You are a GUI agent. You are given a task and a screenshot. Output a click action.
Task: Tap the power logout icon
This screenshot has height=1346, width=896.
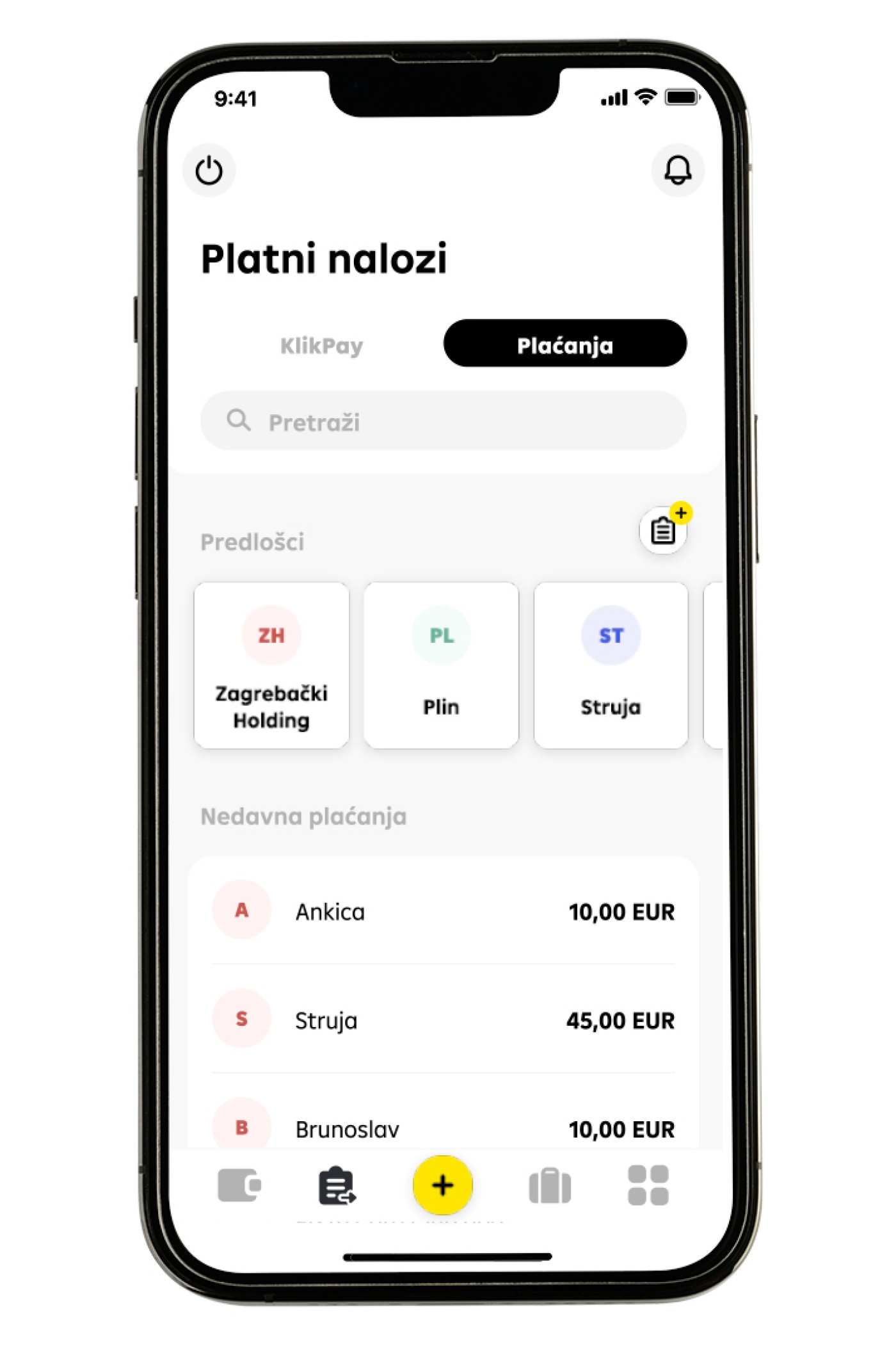(x=209, y=171)
